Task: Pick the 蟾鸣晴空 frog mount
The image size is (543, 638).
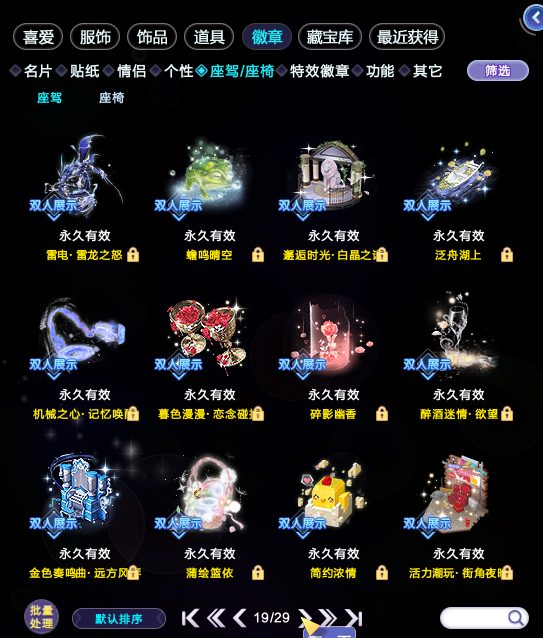Action: pyautogui.click(x=209, y=197)
